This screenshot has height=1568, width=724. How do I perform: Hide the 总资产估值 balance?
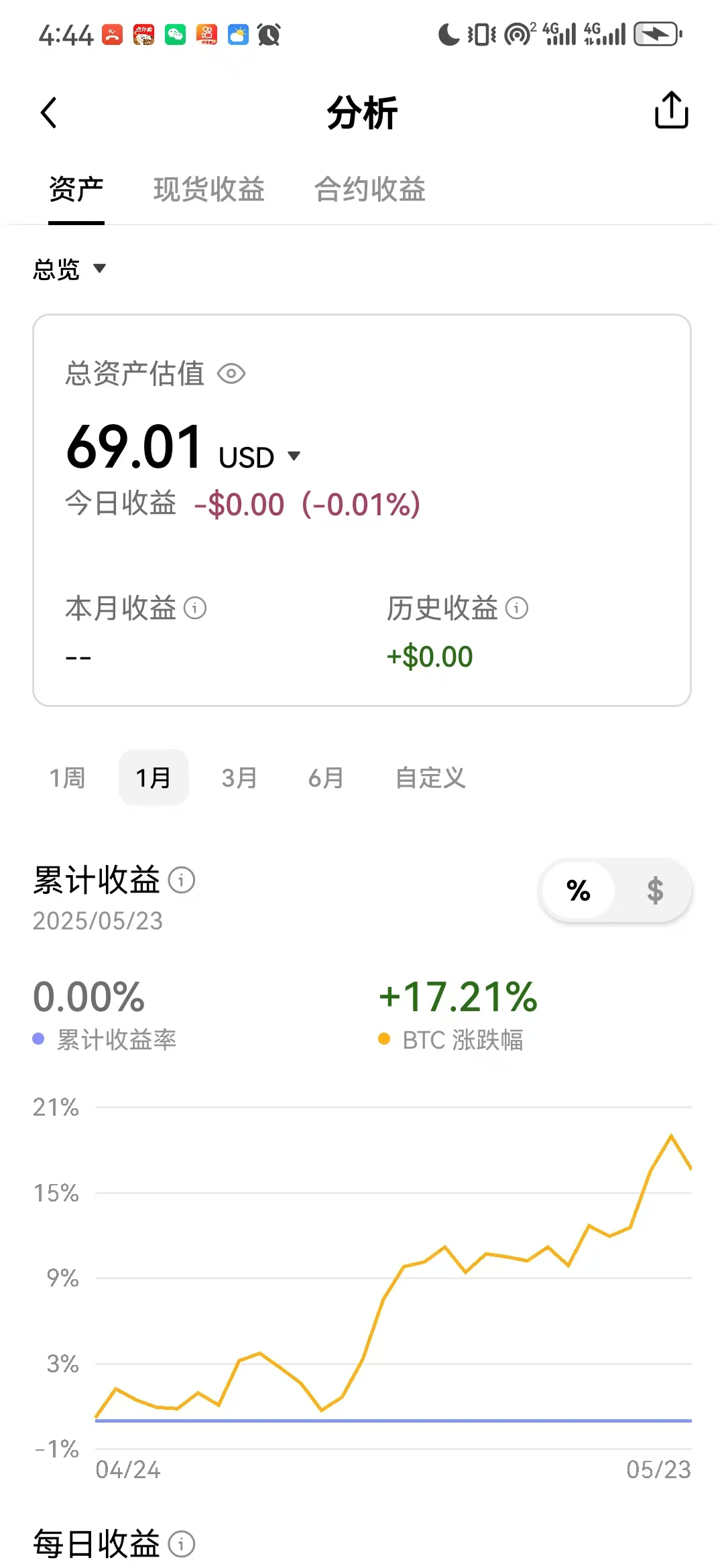[x=231, y=374]
